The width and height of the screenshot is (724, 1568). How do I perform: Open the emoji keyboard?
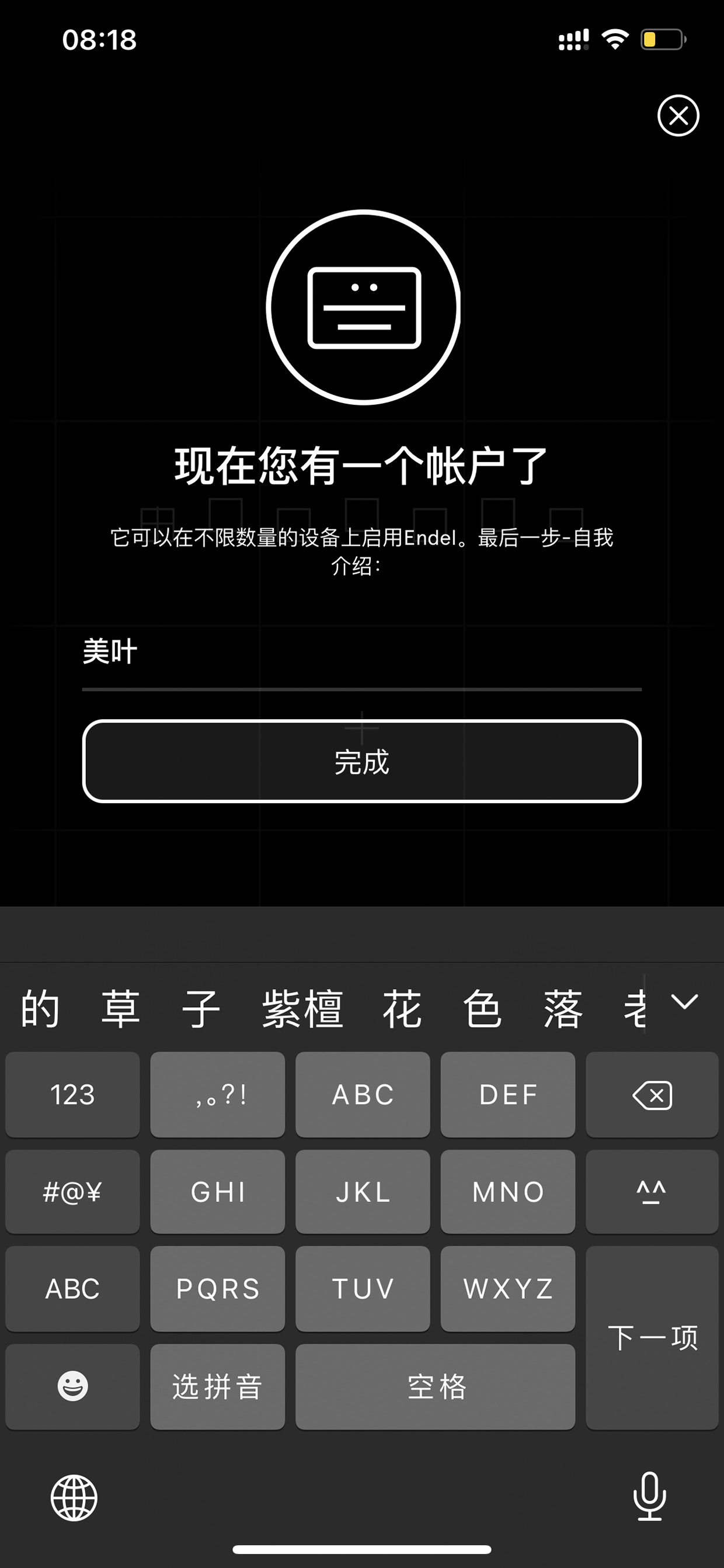[72, 1387]
